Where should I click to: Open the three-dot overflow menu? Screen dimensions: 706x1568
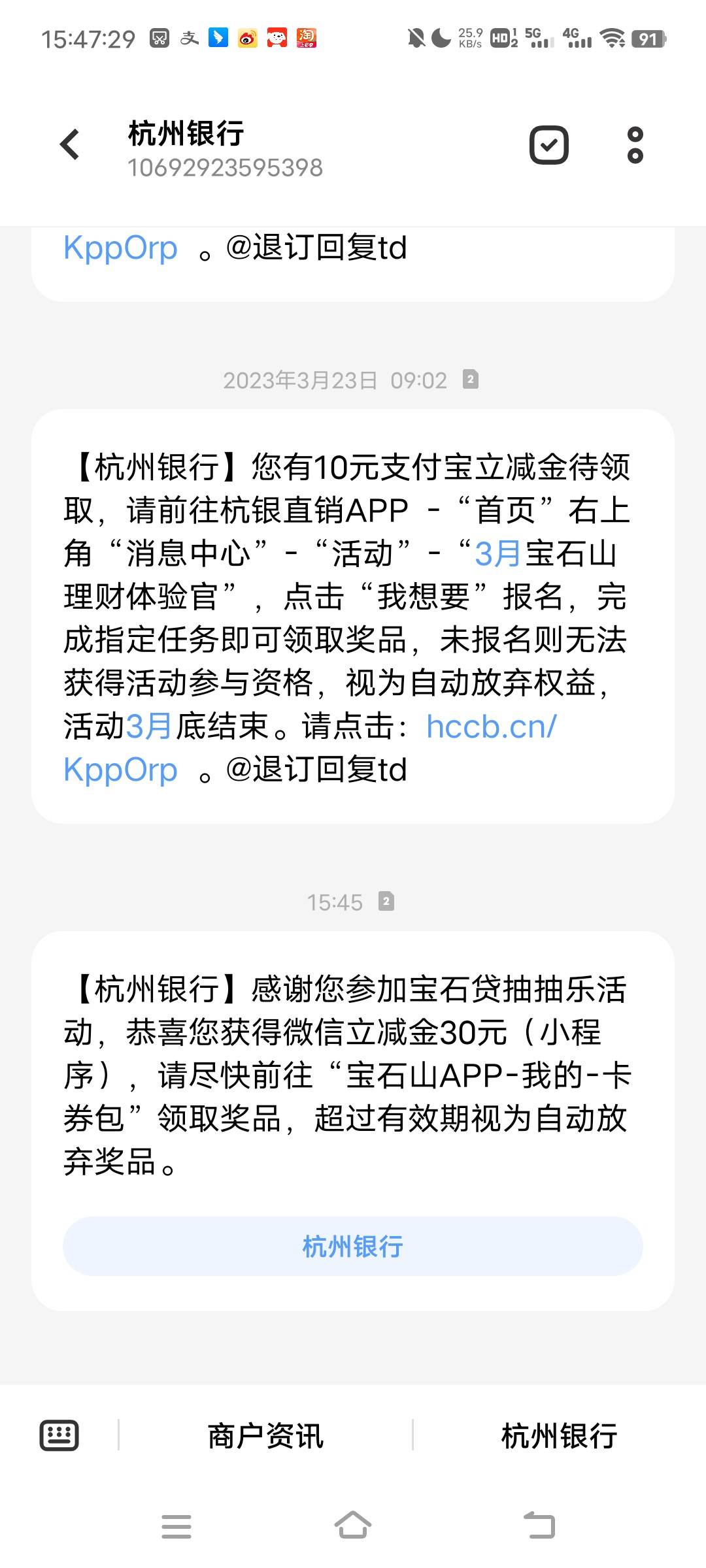[635, 145]
